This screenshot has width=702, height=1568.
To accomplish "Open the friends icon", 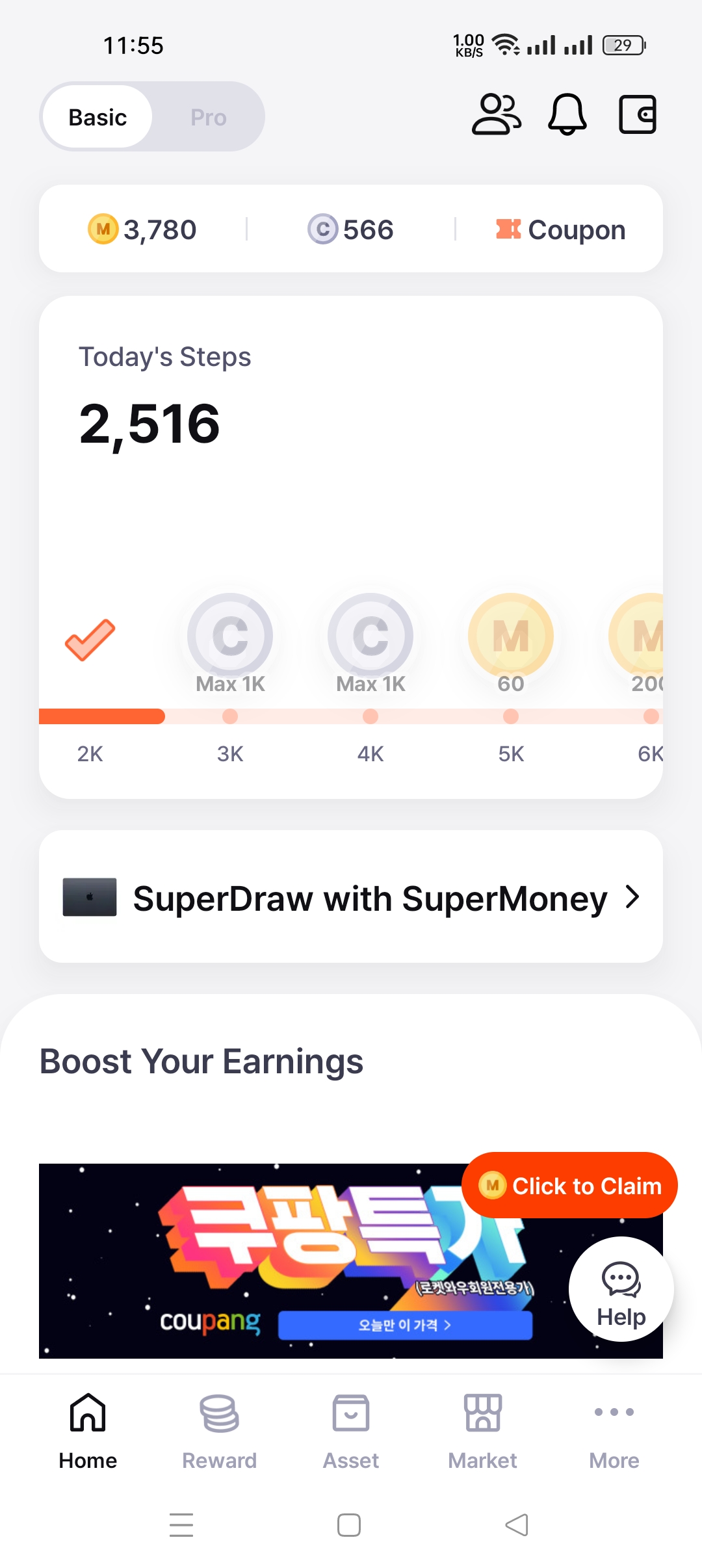I will point(496,115).
